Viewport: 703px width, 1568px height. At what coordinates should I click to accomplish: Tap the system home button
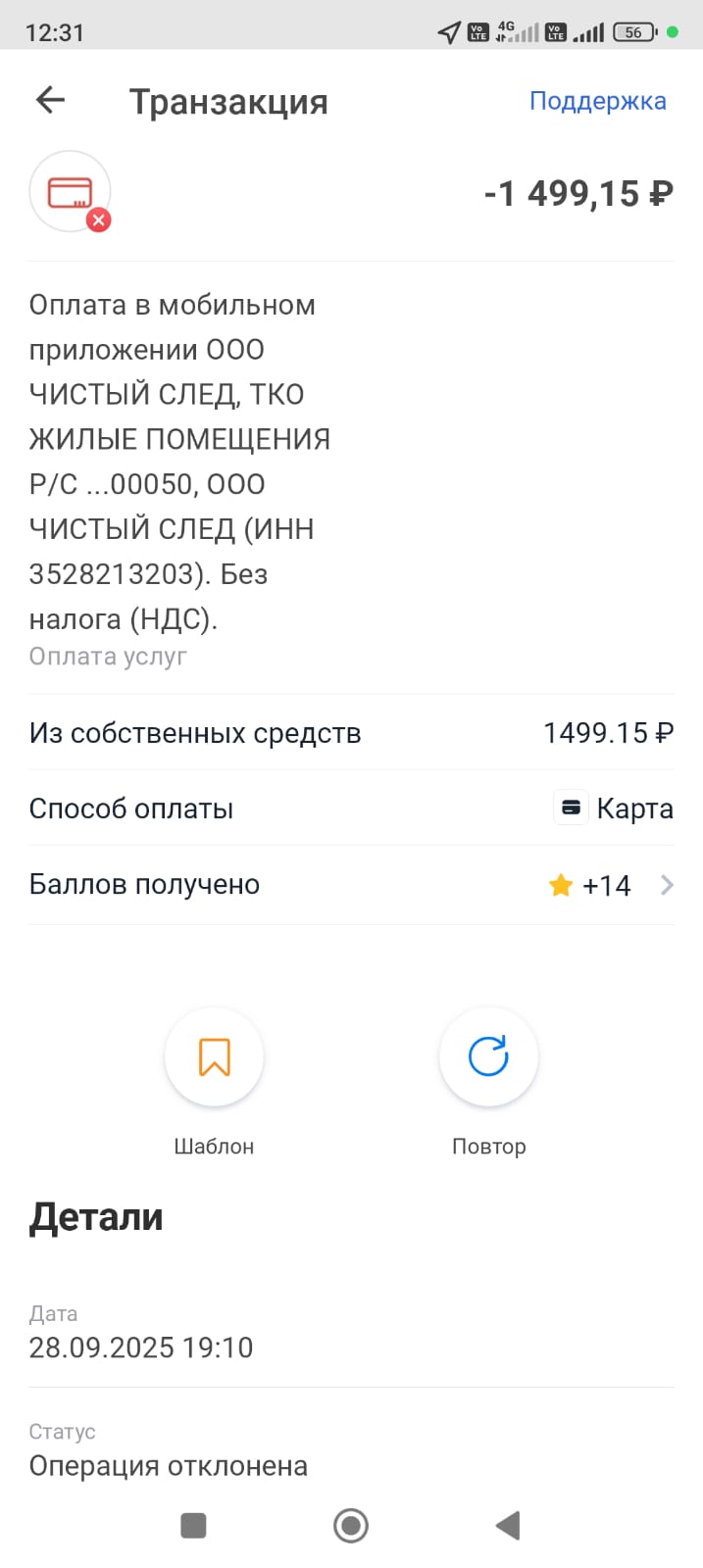tap(351, 1525)
